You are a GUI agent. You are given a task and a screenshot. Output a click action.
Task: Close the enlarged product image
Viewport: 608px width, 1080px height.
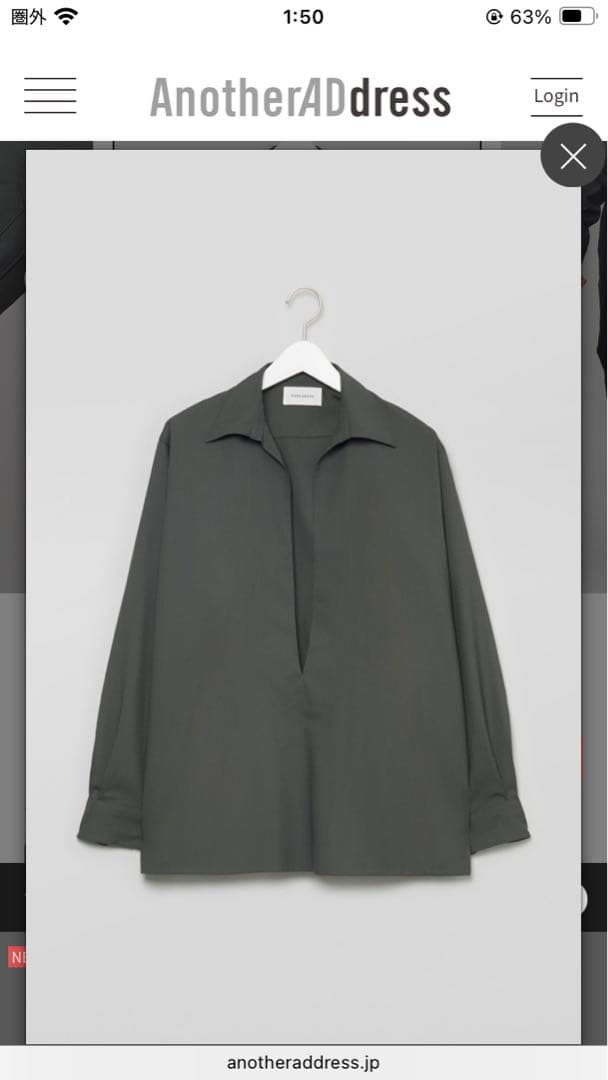click(573, 155)
